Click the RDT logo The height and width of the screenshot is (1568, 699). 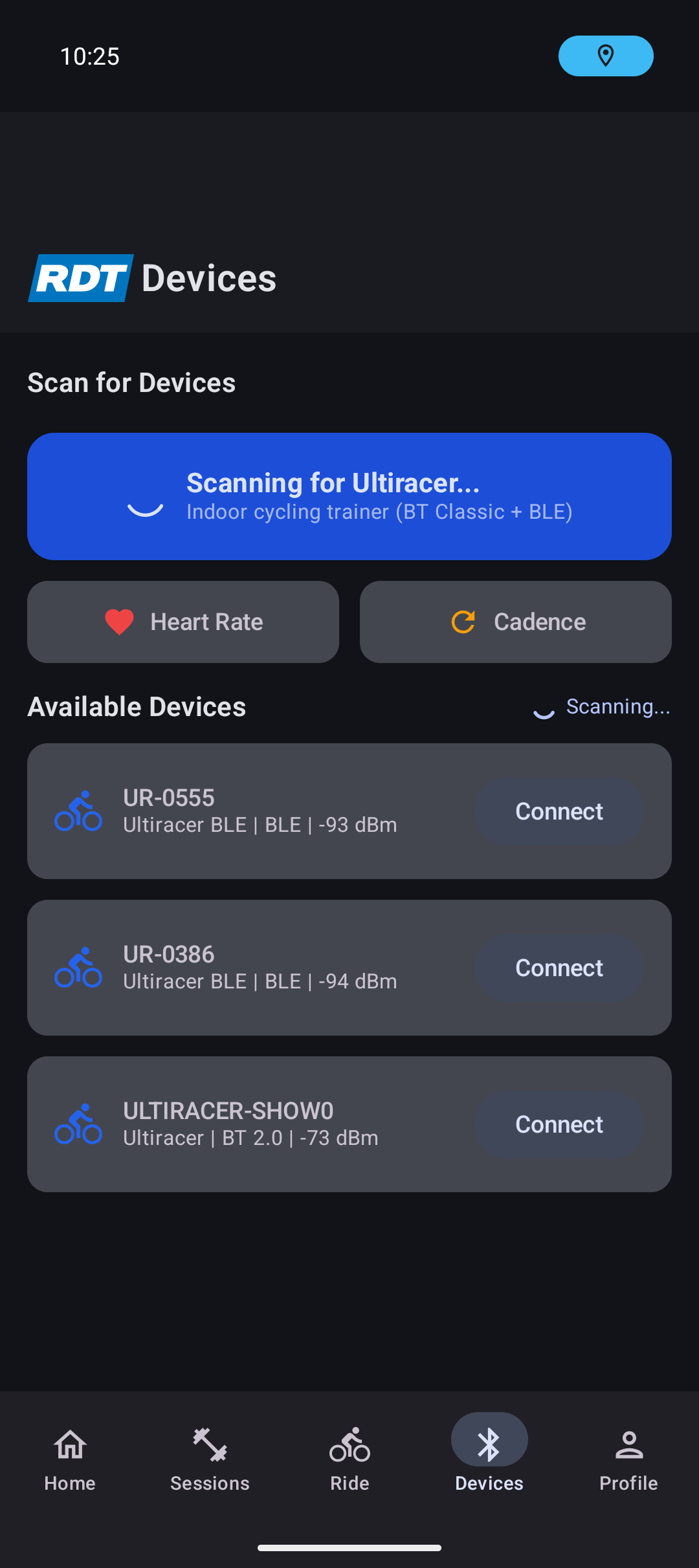[80, 278]
